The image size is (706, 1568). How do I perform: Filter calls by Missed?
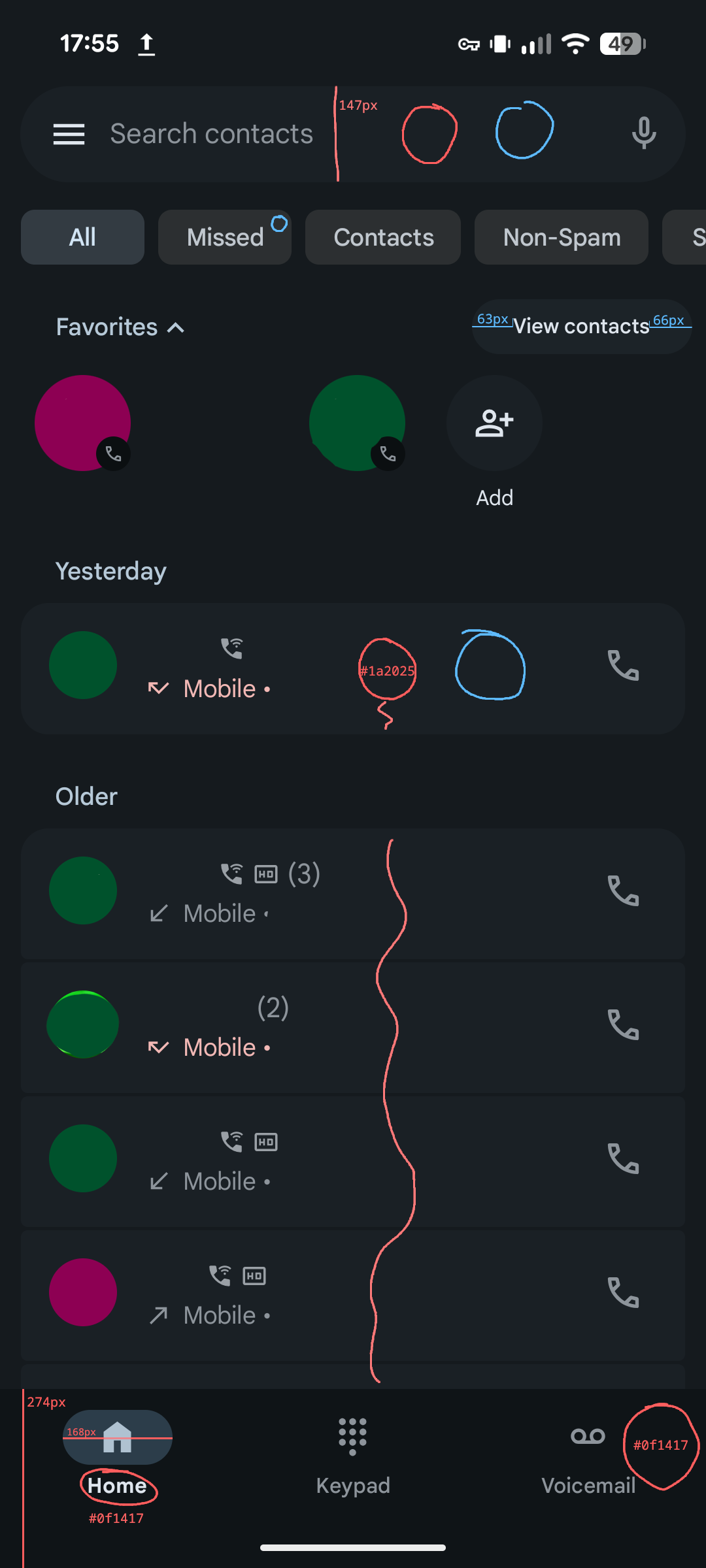[x=225, y=237]
